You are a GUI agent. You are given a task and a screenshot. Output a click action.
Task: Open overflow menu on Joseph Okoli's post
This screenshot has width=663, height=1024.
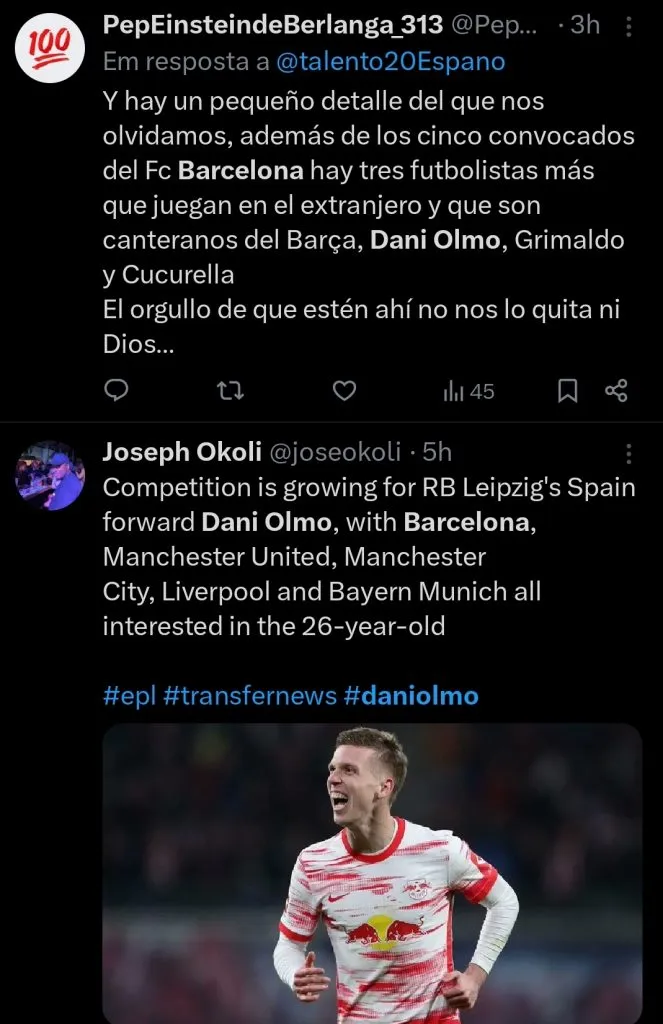tap(629, 453)
